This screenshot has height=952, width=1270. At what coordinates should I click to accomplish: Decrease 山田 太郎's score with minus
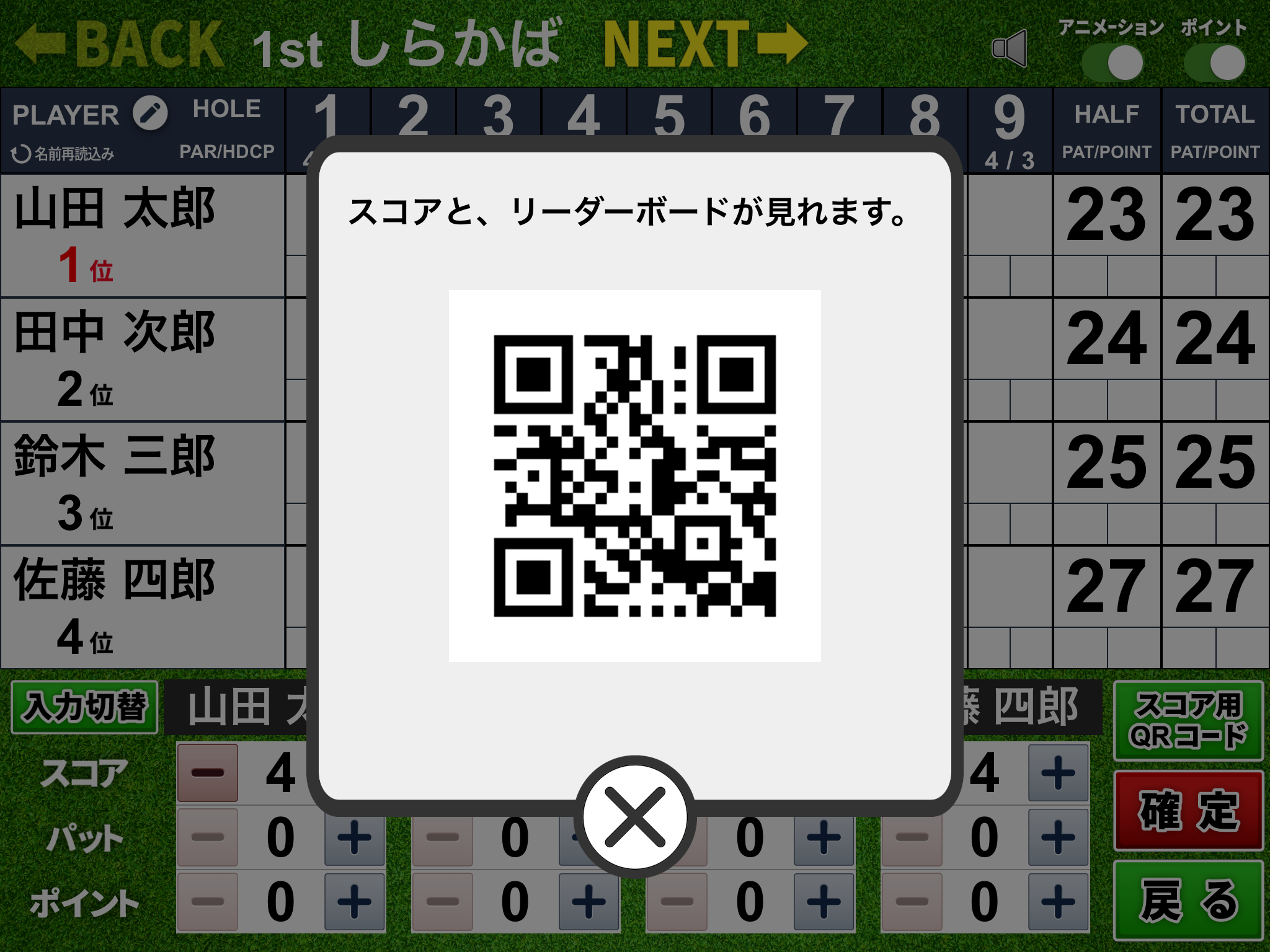207,772
